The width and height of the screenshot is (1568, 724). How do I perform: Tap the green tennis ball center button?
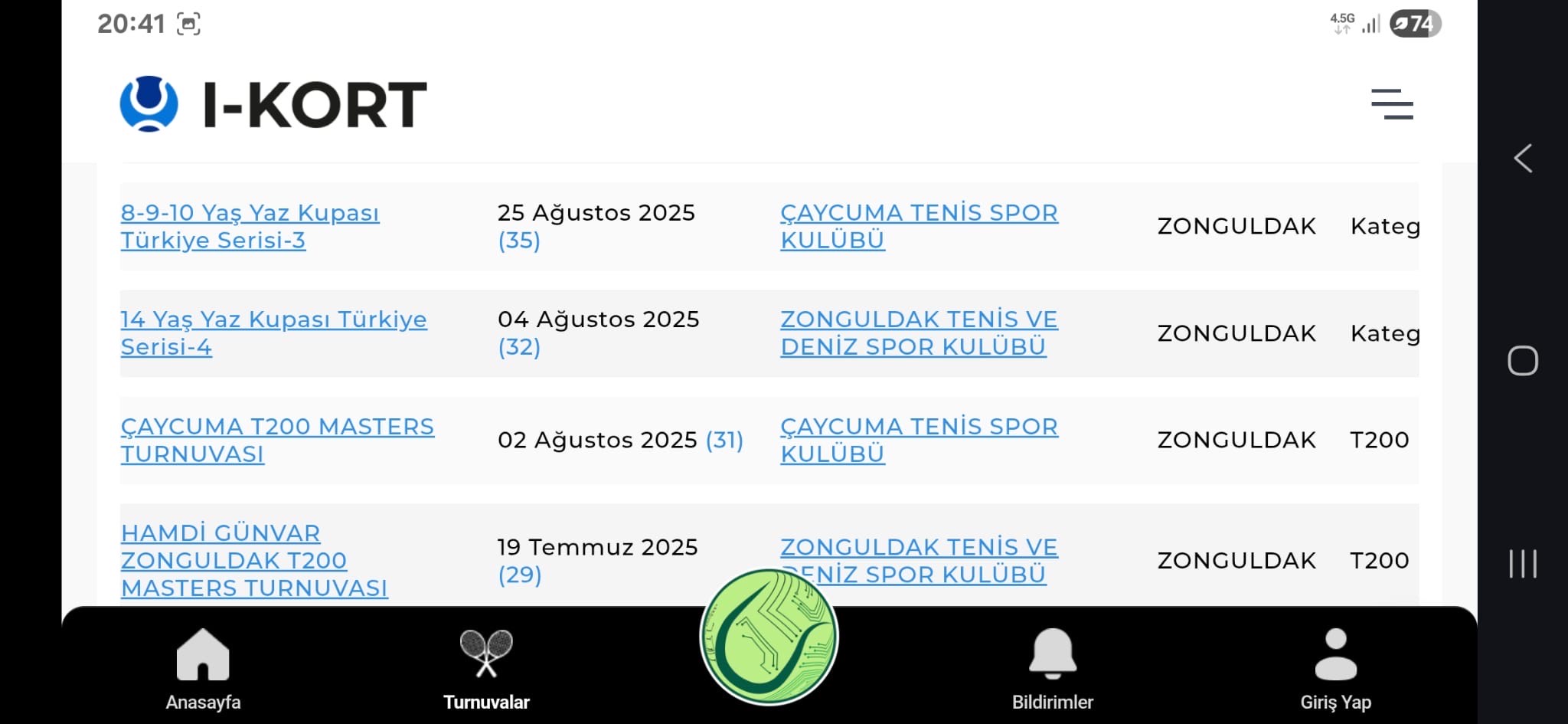click(769, 637)
